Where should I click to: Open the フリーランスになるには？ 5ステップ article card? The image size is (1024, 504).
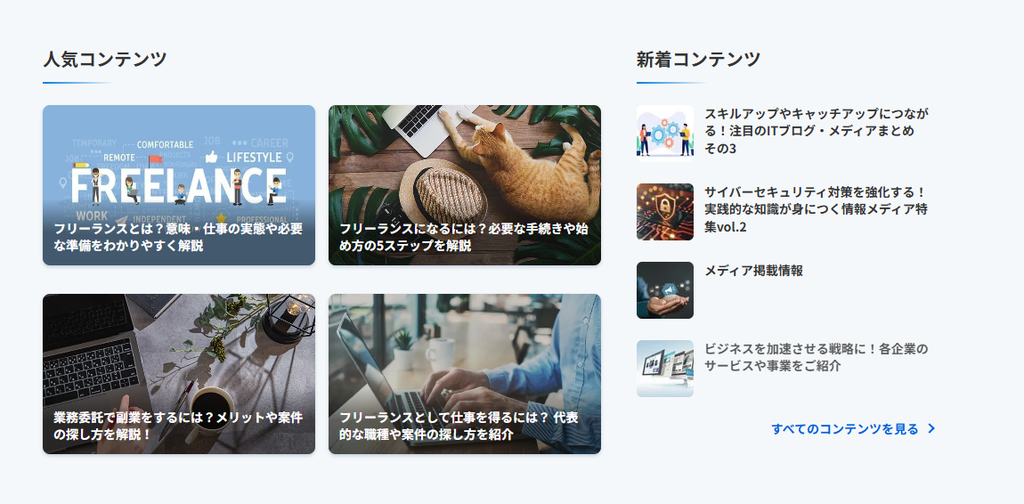(x=464, y=185)
